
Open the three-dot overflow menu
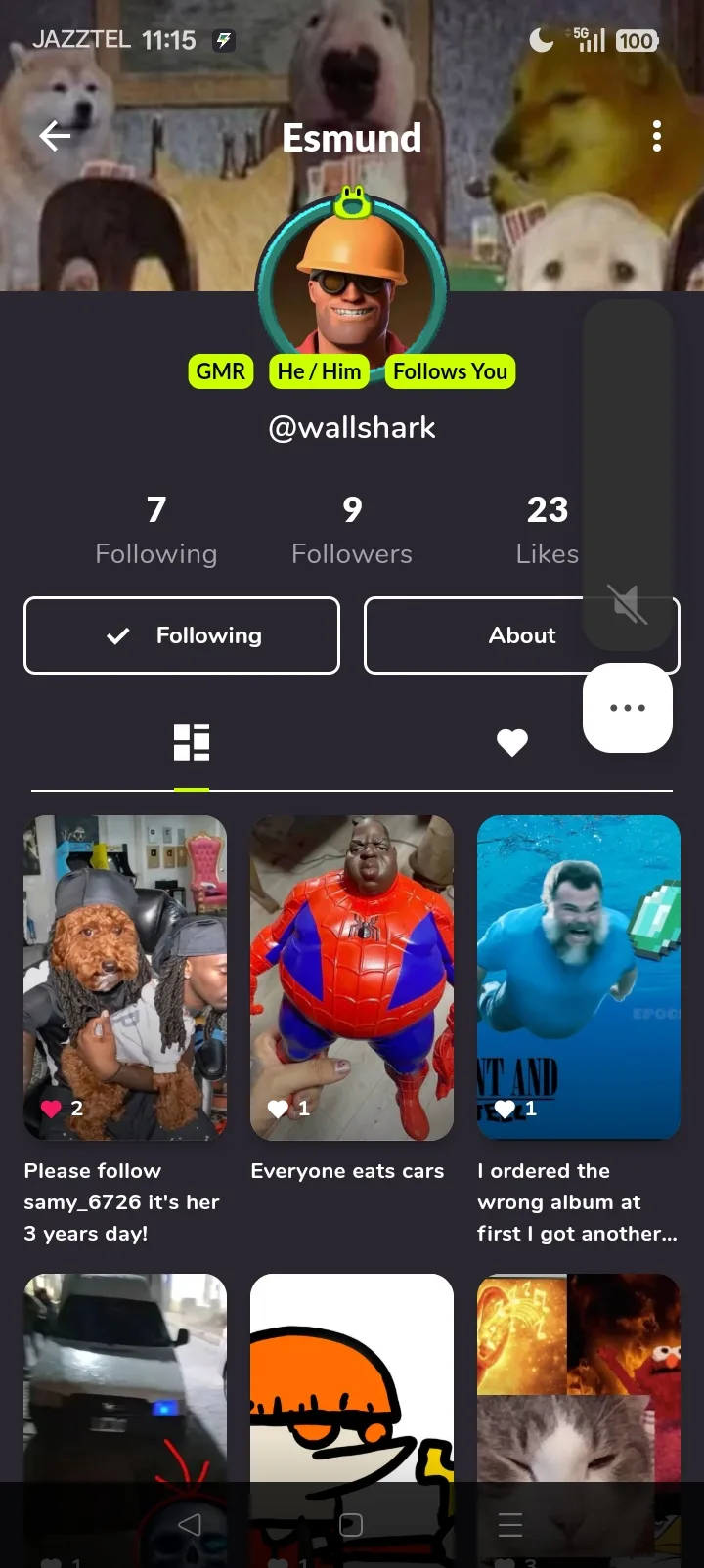[x=656, y=136]
